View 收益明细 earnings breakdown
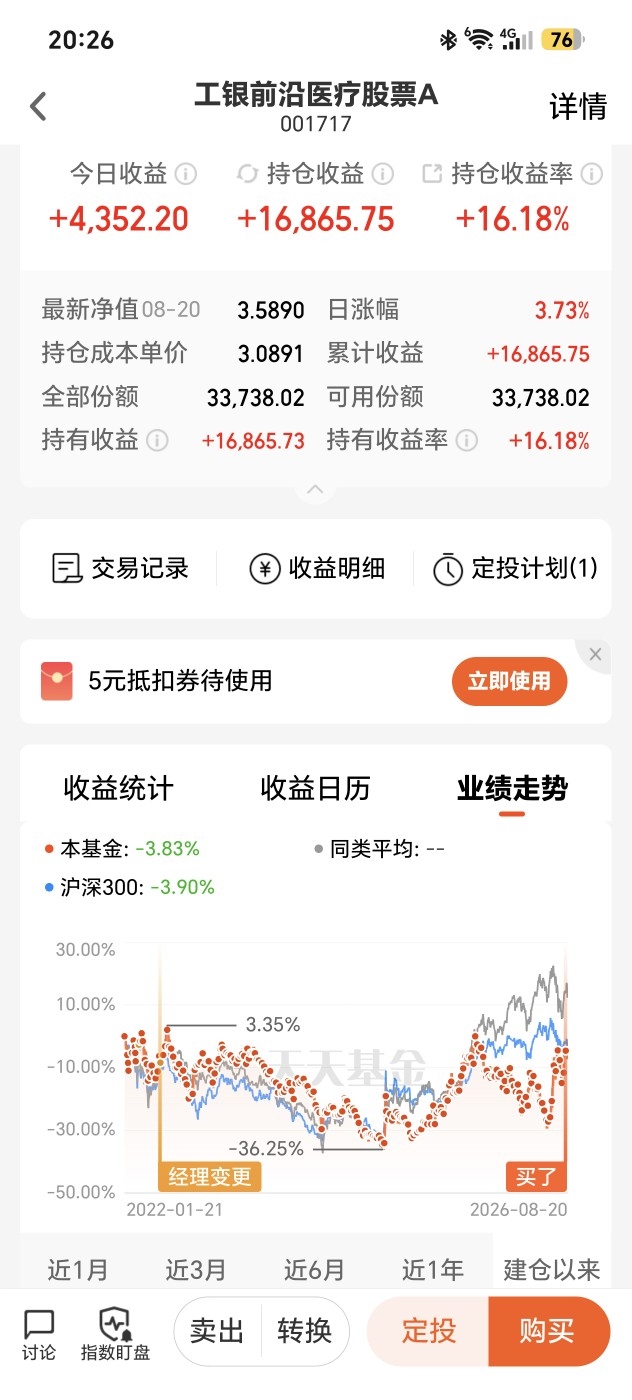632x1400 pixels. tap(317, 569)
